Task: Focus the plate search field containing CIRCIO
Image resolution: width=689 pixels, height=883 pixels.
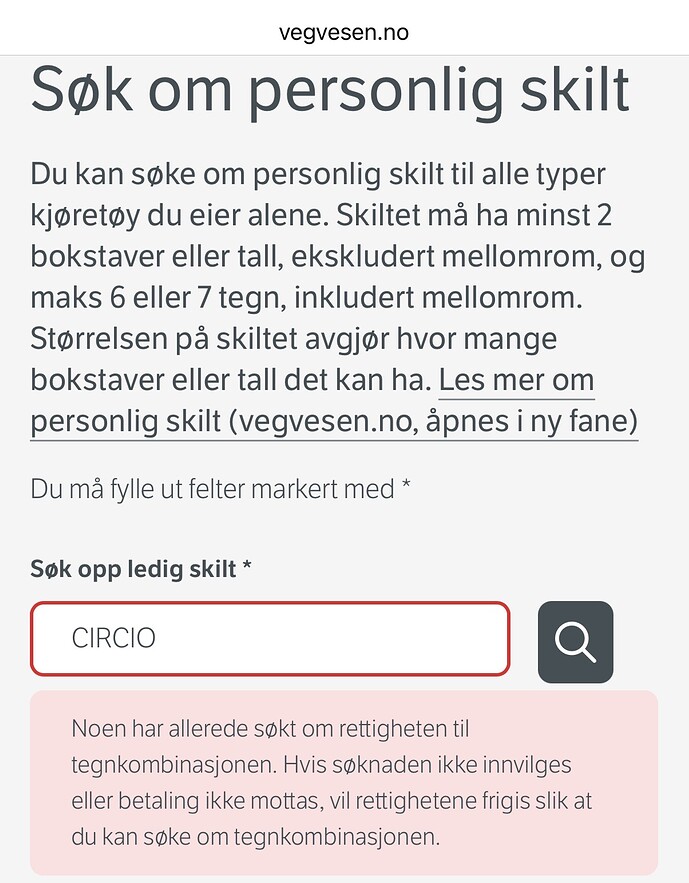Action: point(270,638)
